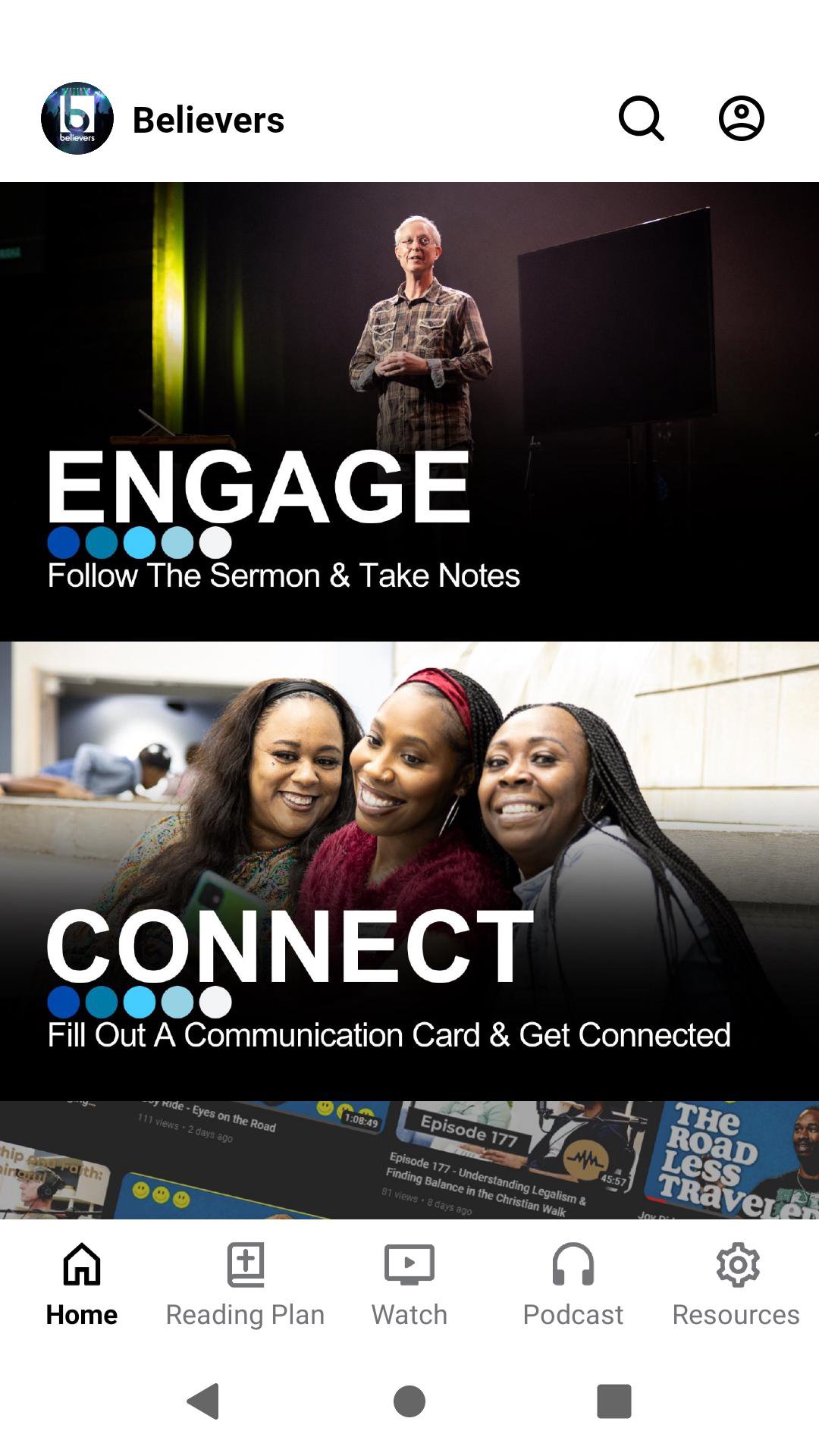819x1456 pixels.
Task: Tap the system back button
Action: click(x=203, y=1401)
